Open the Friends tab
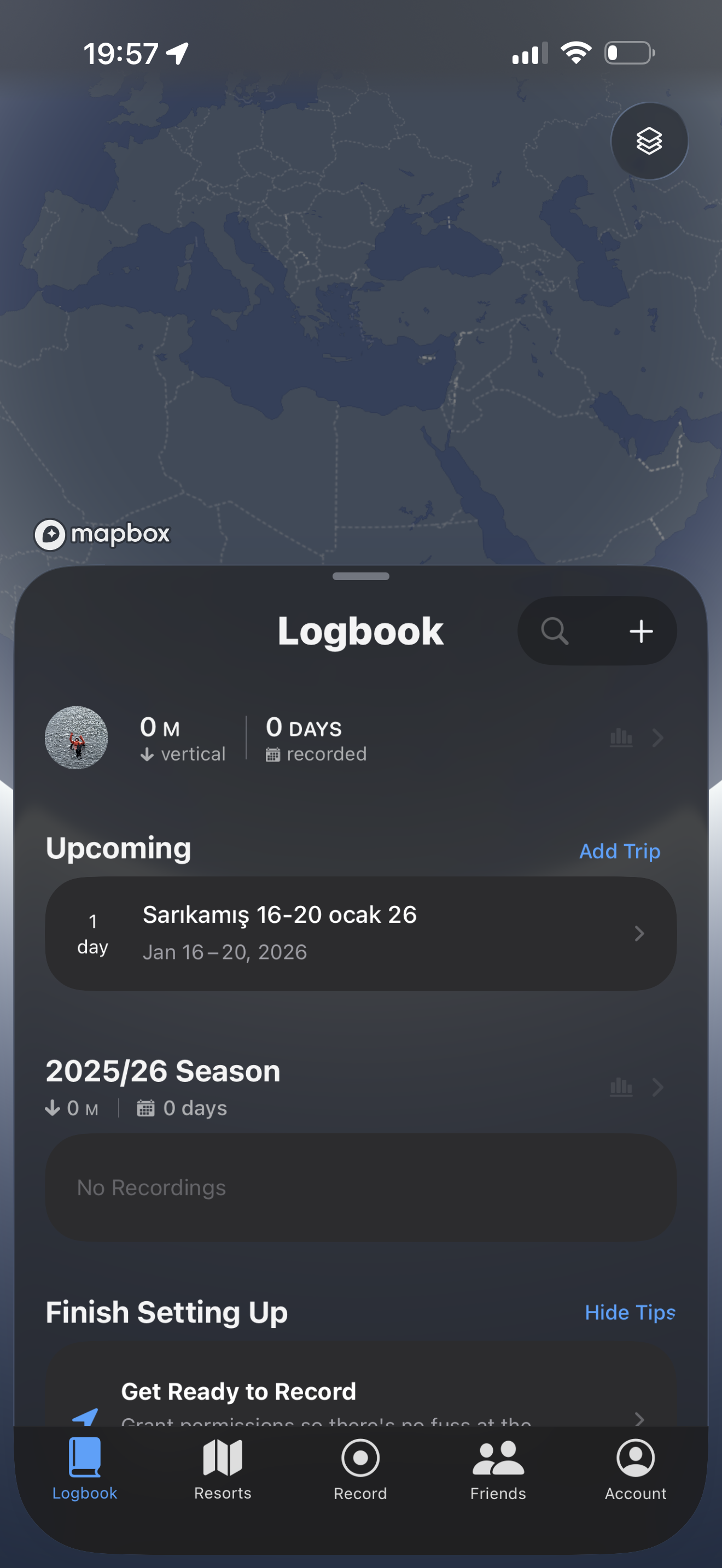The height and width of the screenshot is (1568, 722). pos(498,1468)
